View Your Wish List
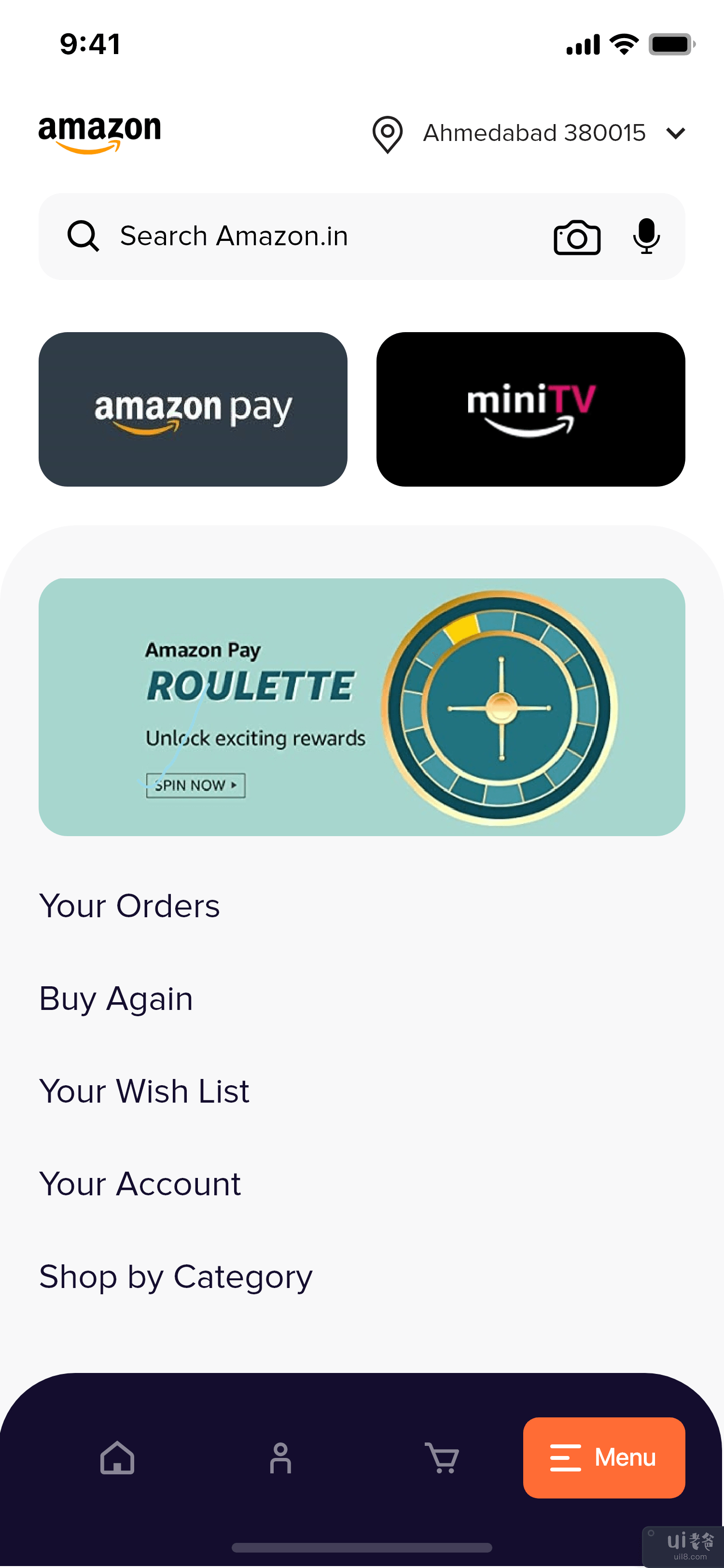Screen dimensions: 724x1568 144,1092
